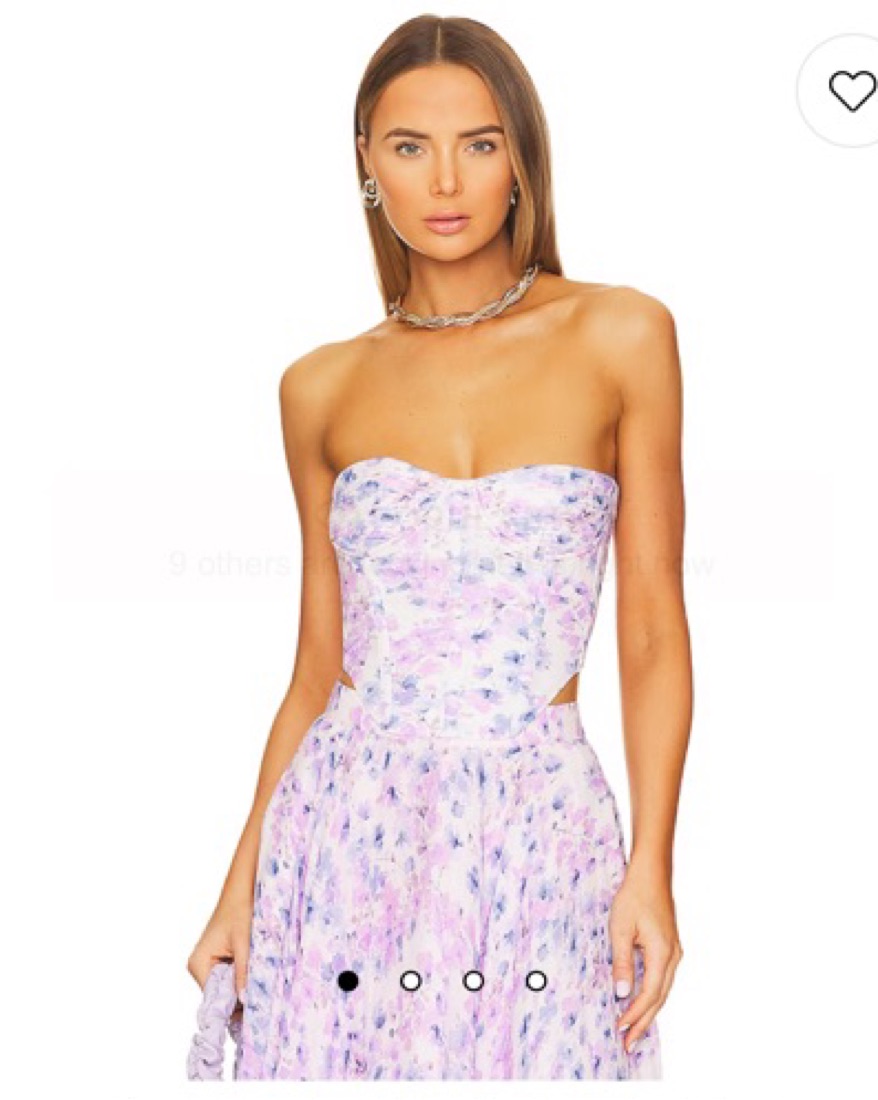Add this top to favorites with heart icon

(x=851, y=91)
